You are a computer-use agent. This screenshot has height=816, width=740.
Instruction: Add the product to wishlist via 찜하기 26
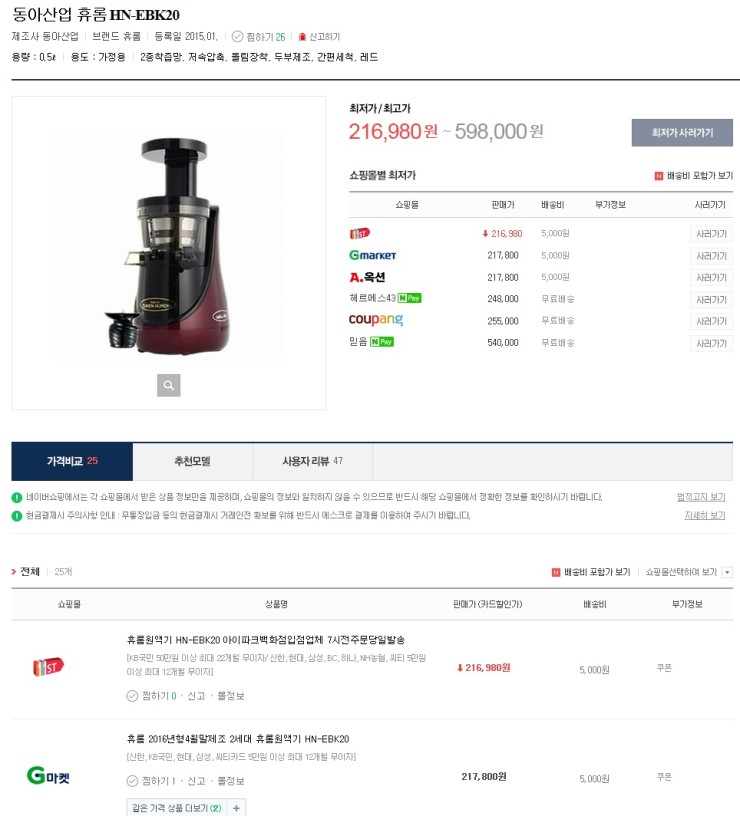[258, 36]
